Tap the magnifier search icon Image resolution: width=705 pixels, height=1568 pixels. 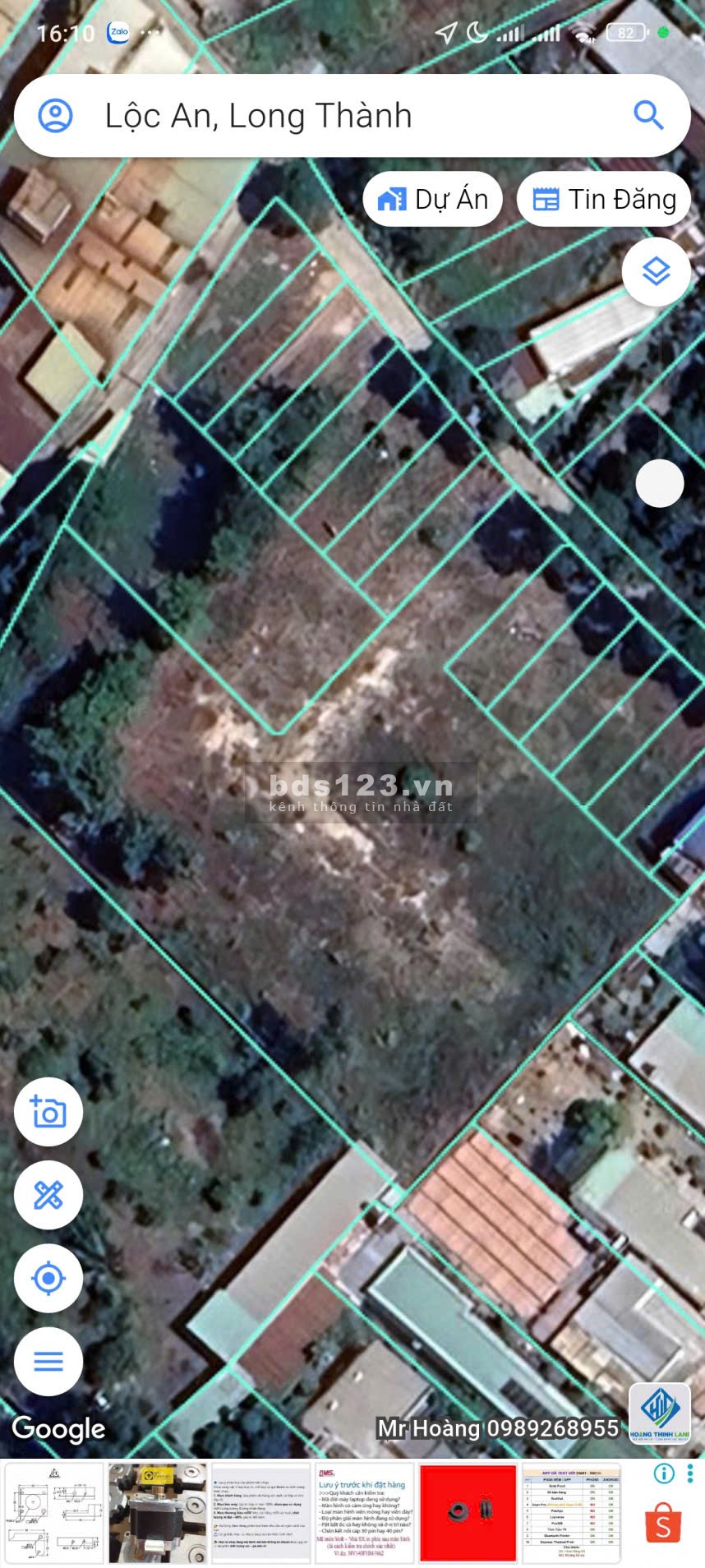648,116
